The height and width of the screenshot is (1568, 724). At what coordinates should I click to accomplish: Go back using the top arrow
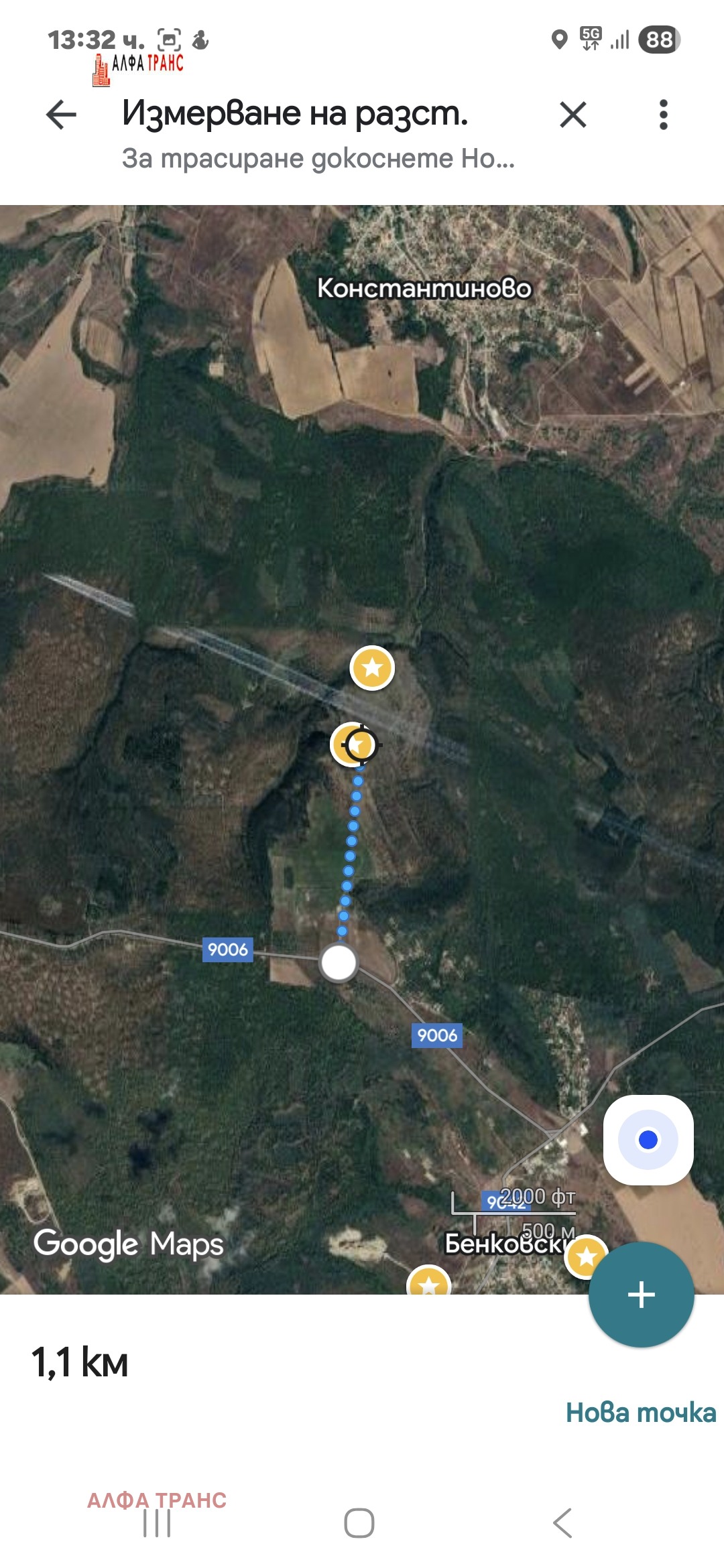coord(61,115)
